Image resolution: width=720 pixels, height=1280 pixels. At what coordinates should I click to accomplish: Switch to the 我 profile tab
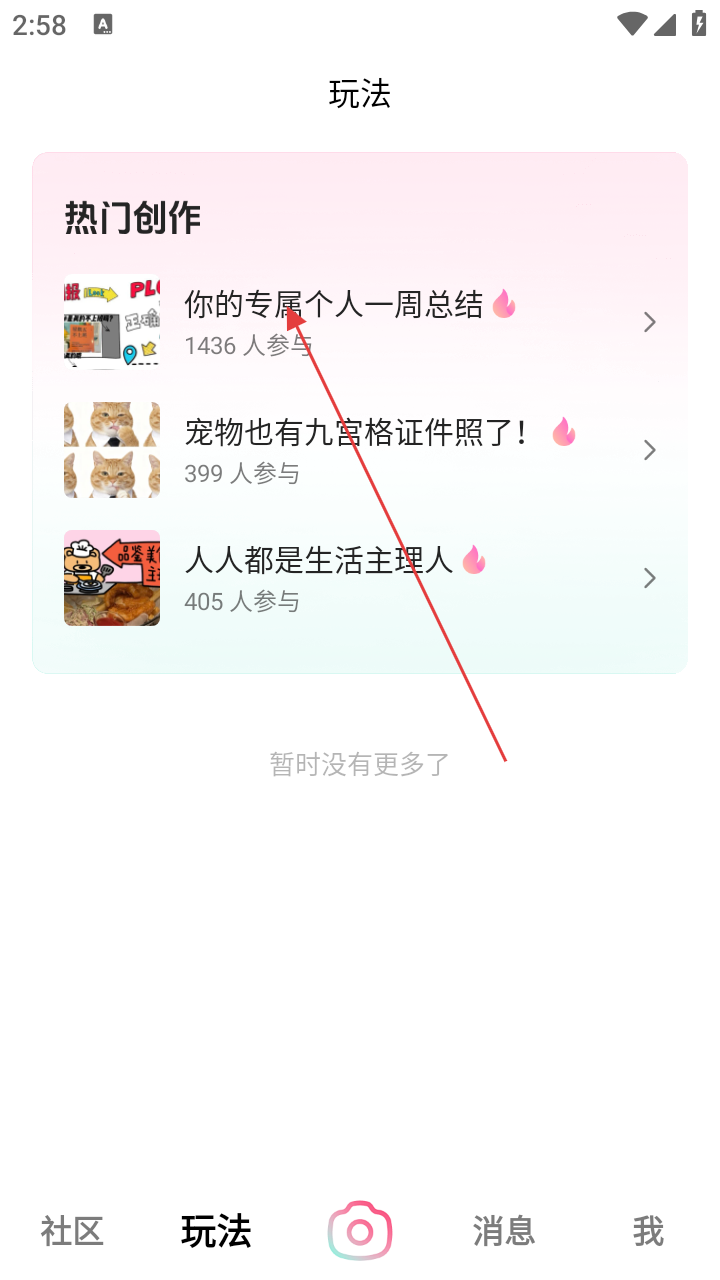click(x=648, y=1231)
